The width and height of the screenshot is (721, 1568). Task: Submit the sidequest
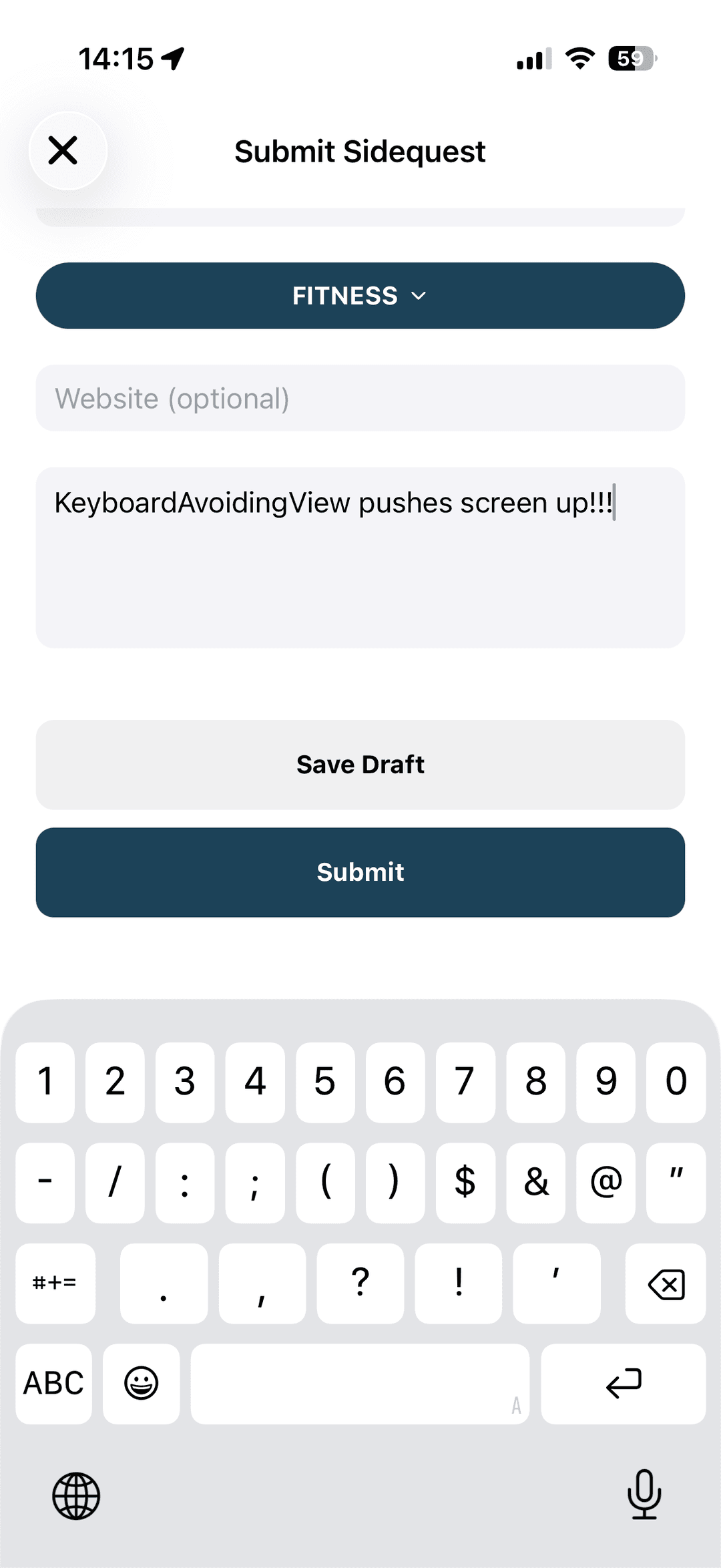pyautogui.click(x=360, y=872)
